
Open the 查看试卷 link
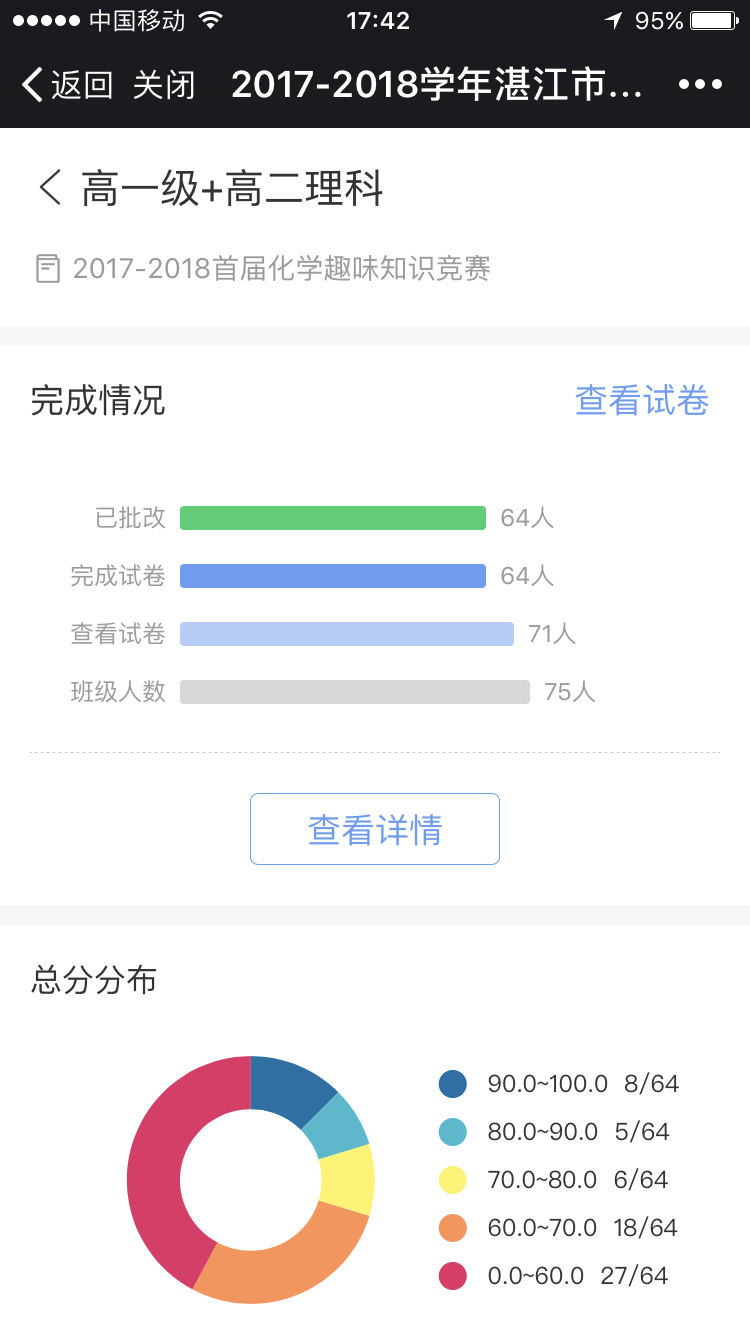pyautogui.click(x=642, y=401)
